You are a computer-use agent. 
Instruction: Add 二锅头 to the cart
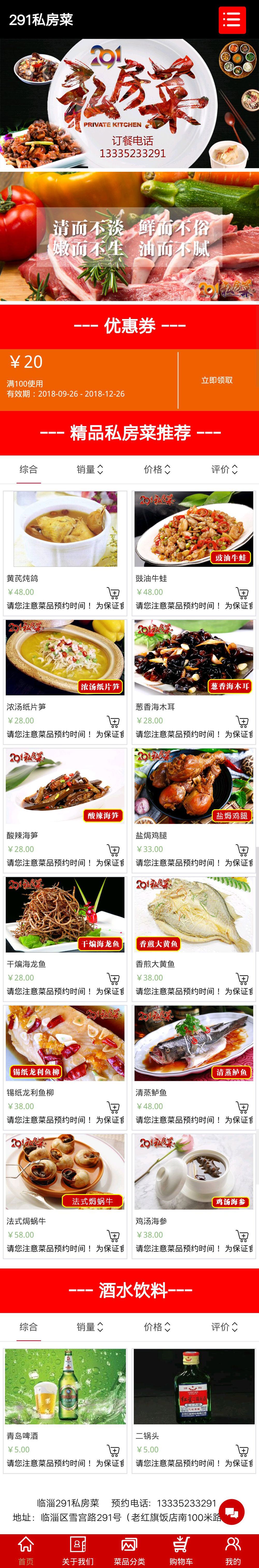(242, 1450)
